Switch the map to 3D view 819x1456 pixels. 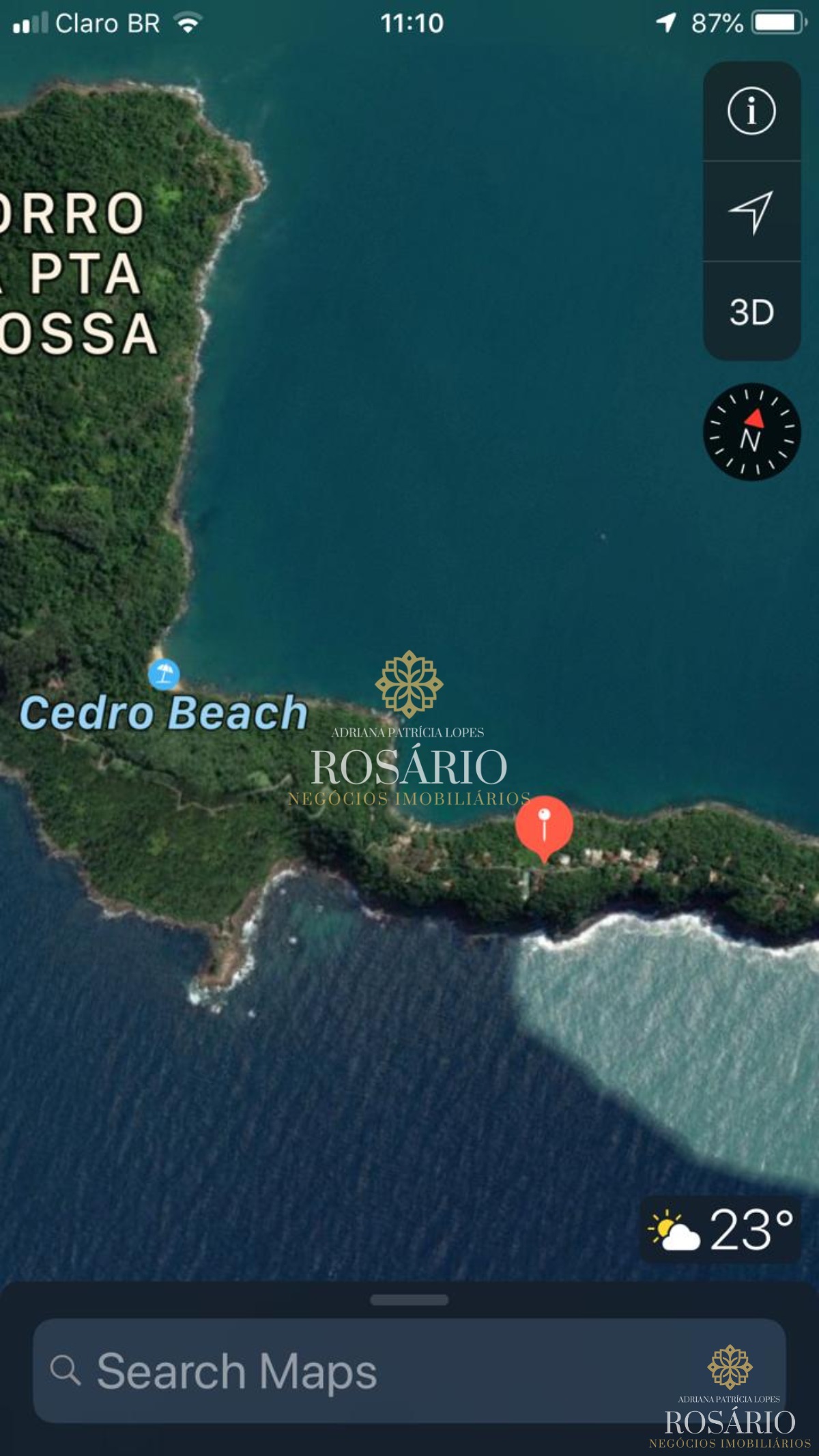point(751,313)
